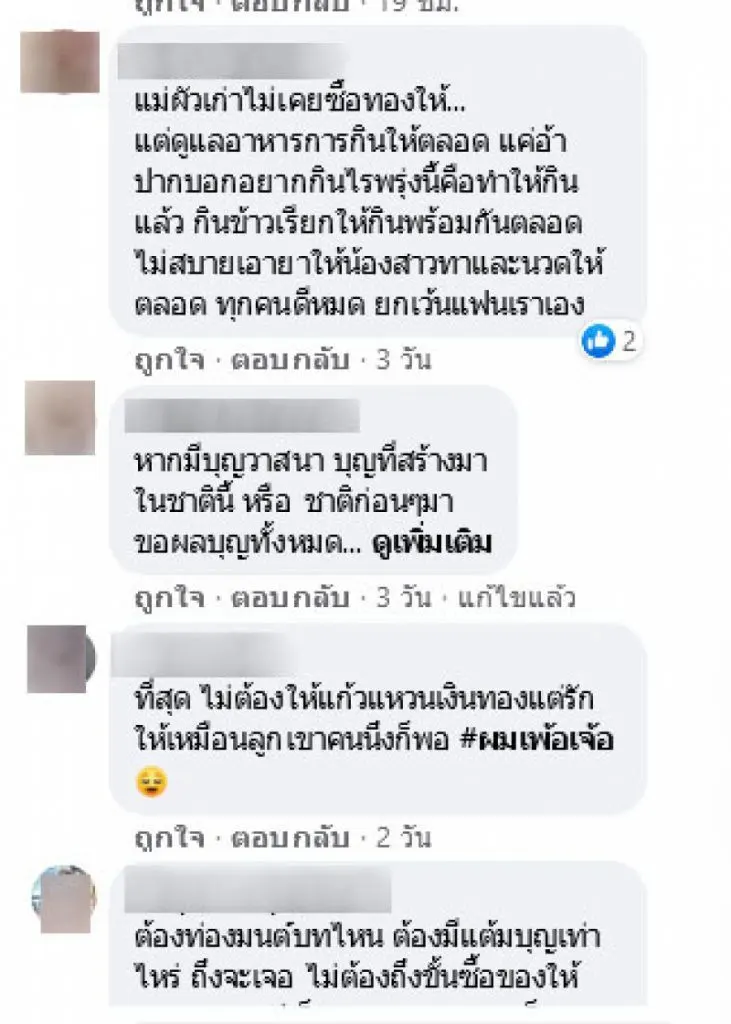Like the comment starting "ที่สุด ไม่ต้องให้แก้วแหวน"
The width and height of the screenshot is (731, 1024).
point(169,836)
